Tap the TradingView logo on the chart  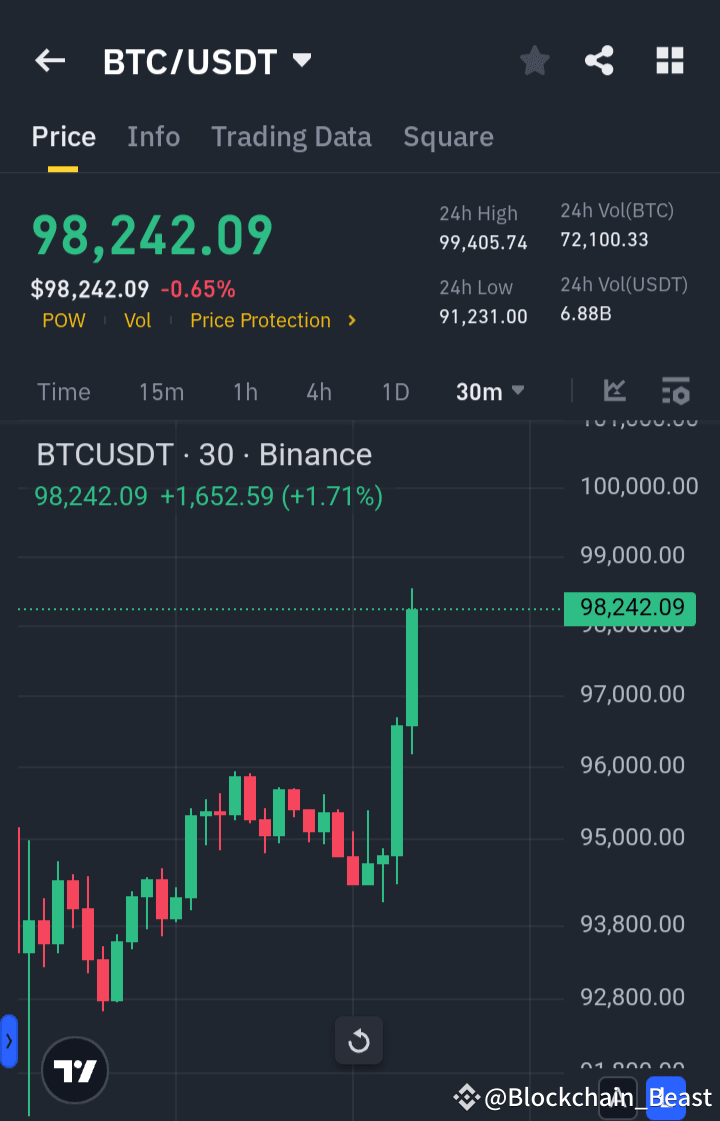(74, 1069)
